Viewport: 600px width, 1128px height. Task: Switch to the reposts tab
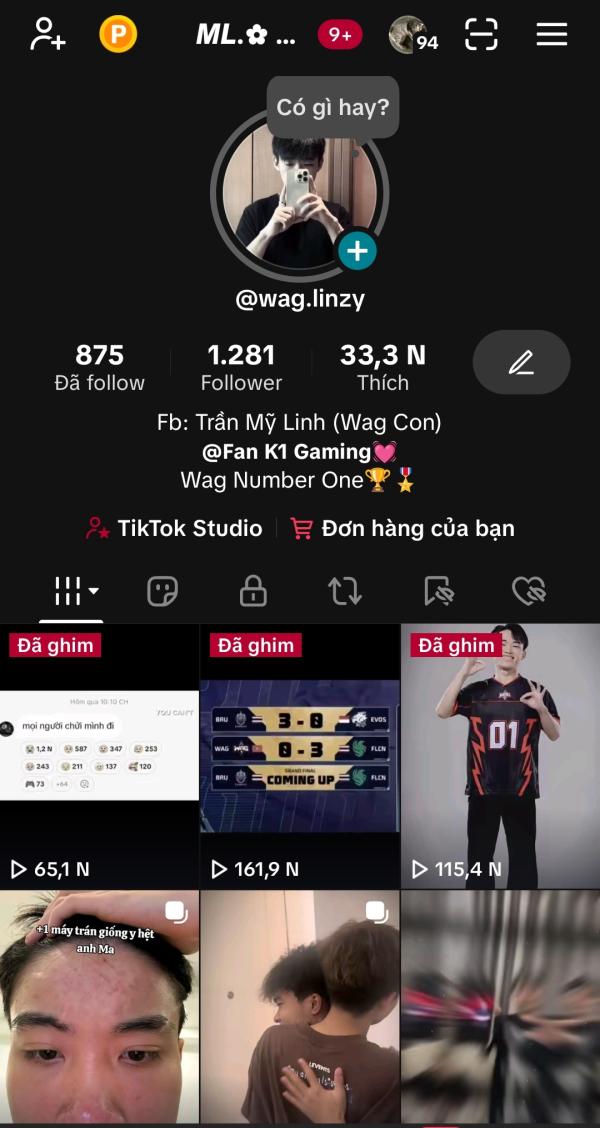coord(345,591)
